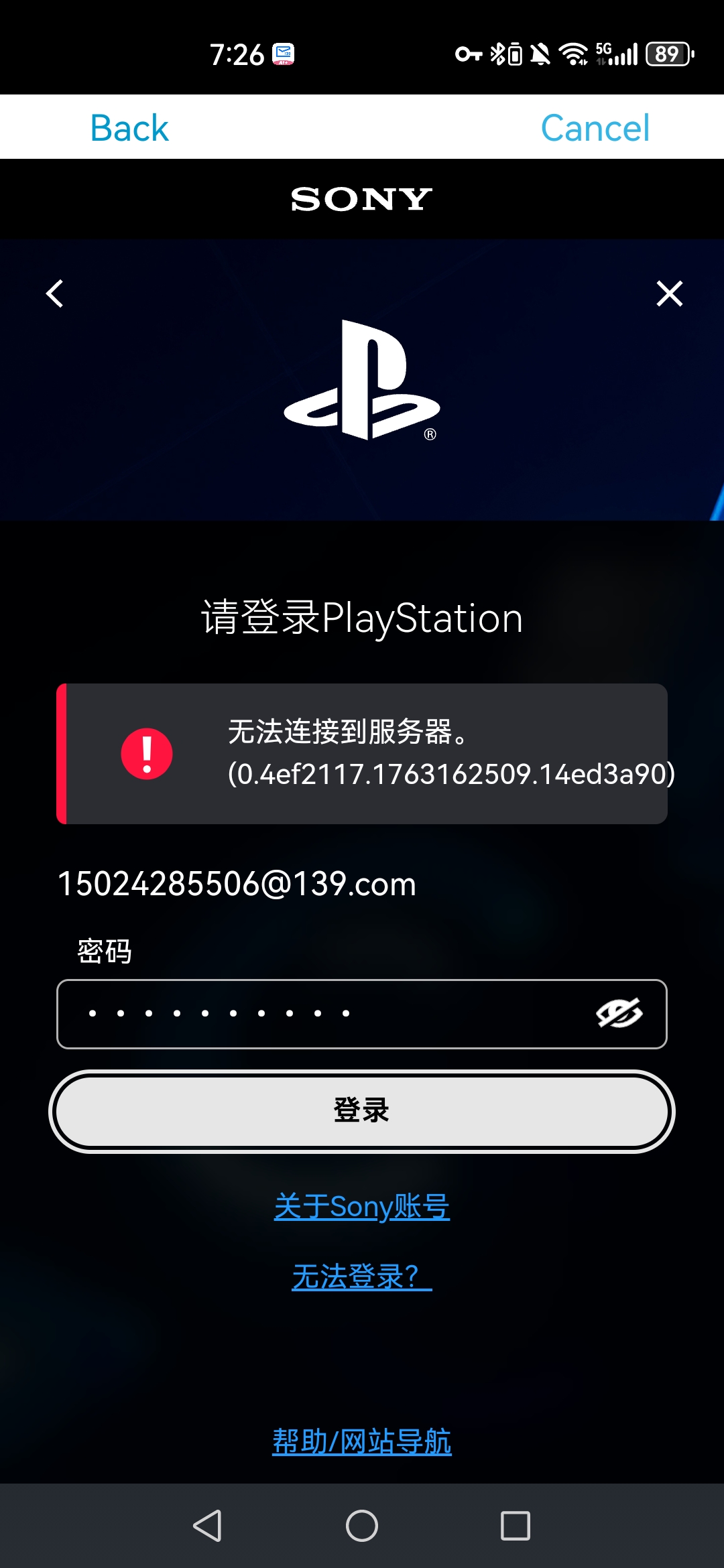Tap the 登录 sign-in button
The width and height of the screenshot is (724, 1568).
tap(362, 1110)
